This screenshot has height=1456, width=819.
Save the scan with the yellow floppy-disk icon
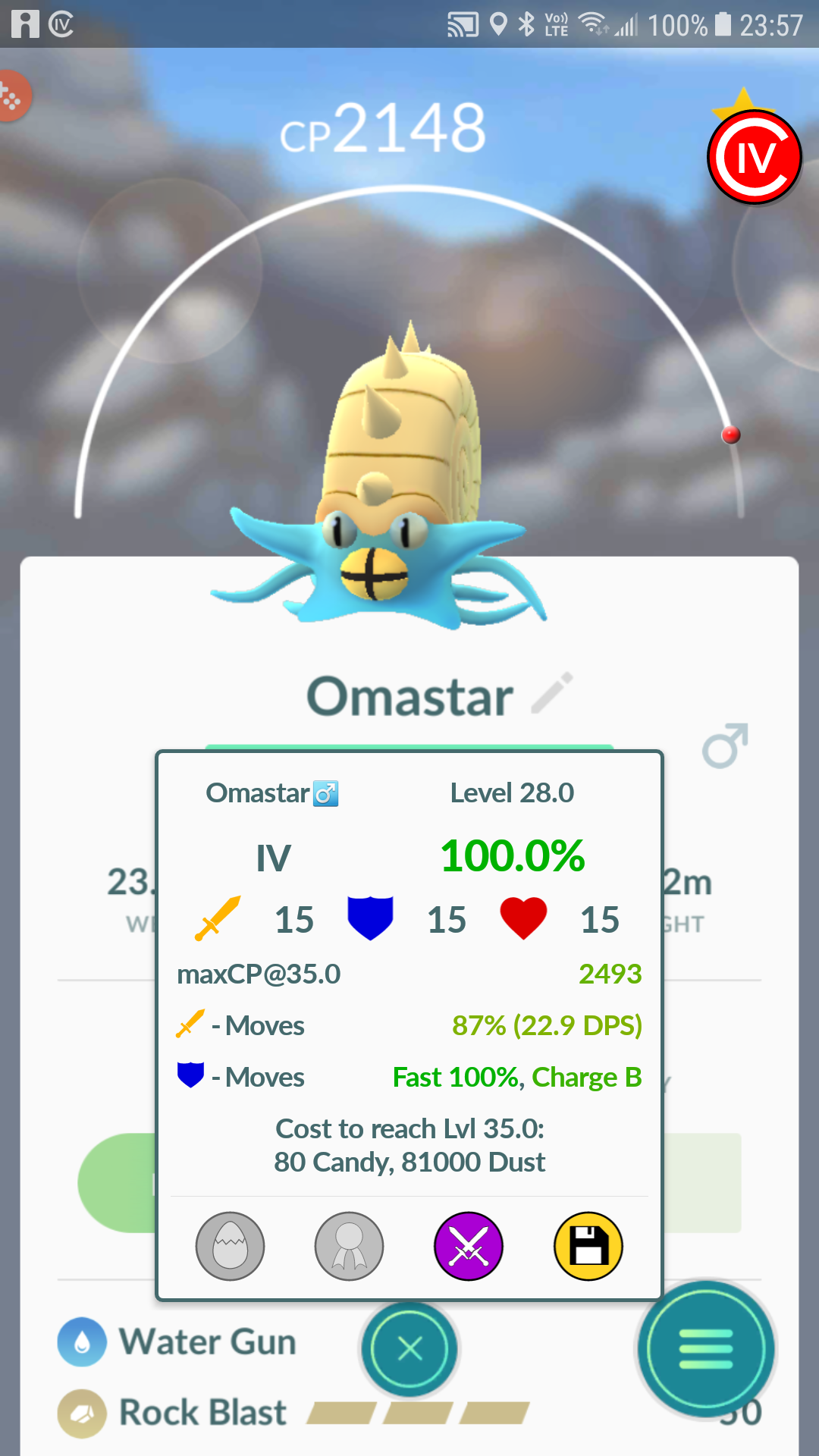click(588, 1246)
